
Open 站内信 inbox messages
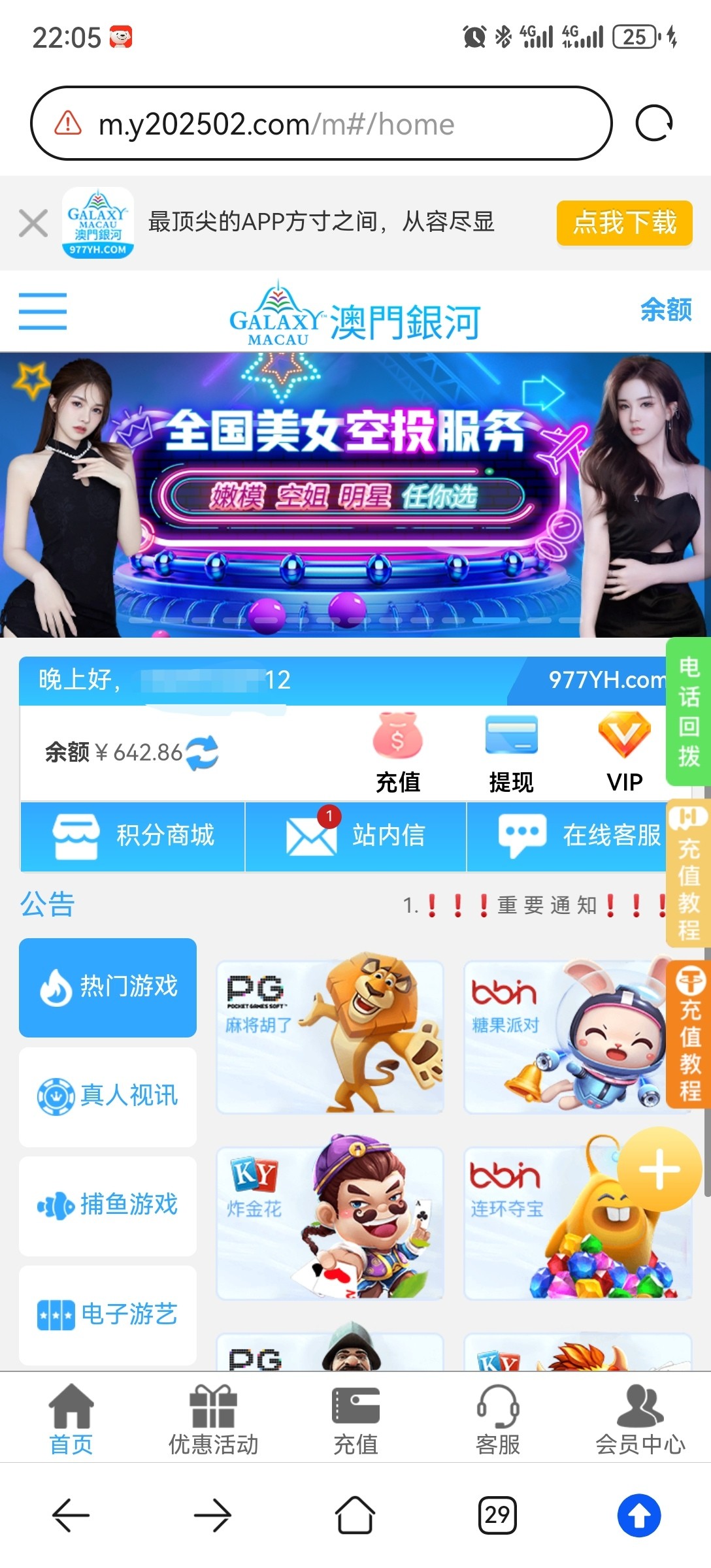pyautogui.click(x=355, y=836)
